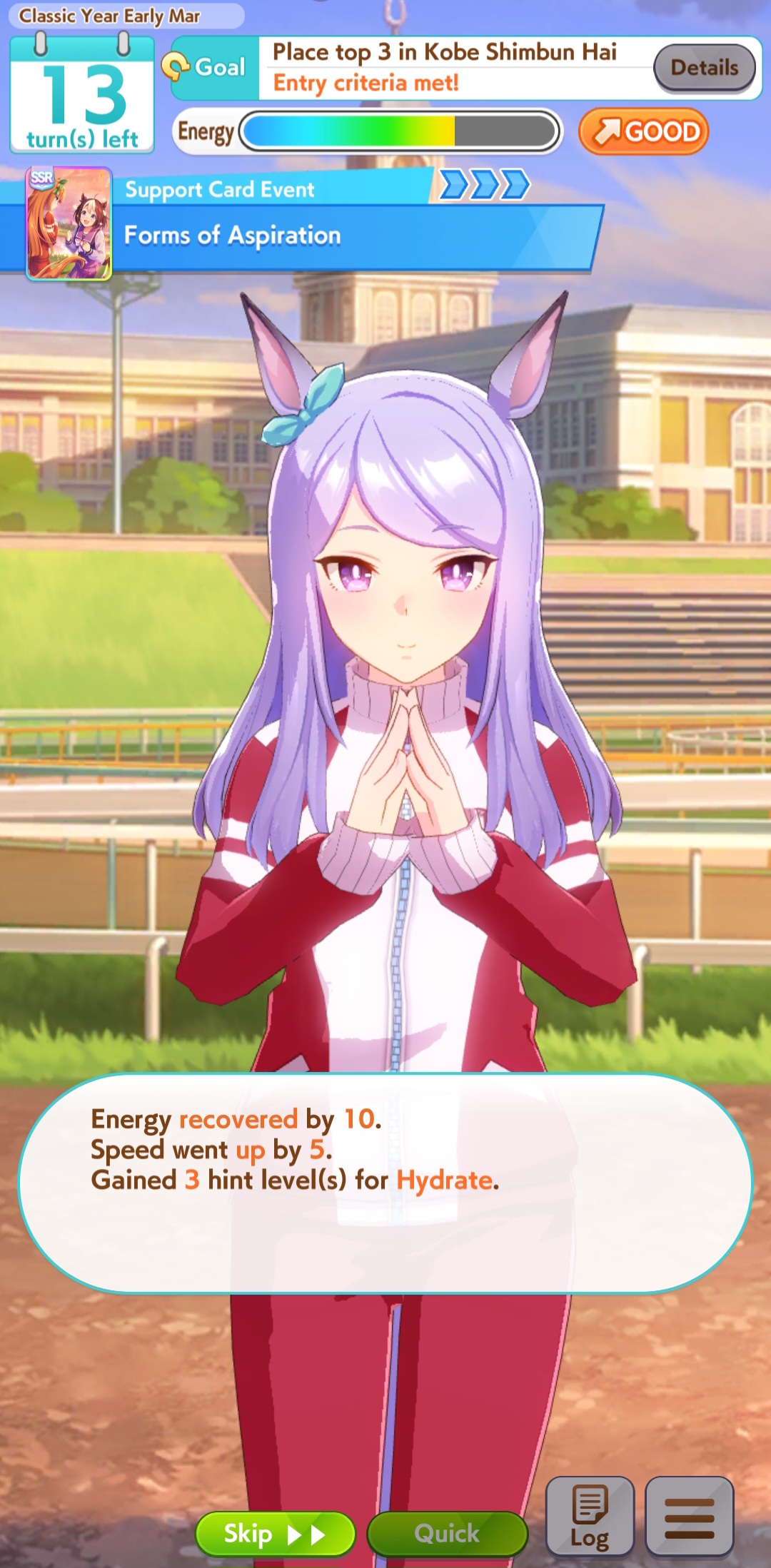The width and height of the screenshot is (771, 1568).
Task: Open the hamburger menu
Action: coord(689,1516)
